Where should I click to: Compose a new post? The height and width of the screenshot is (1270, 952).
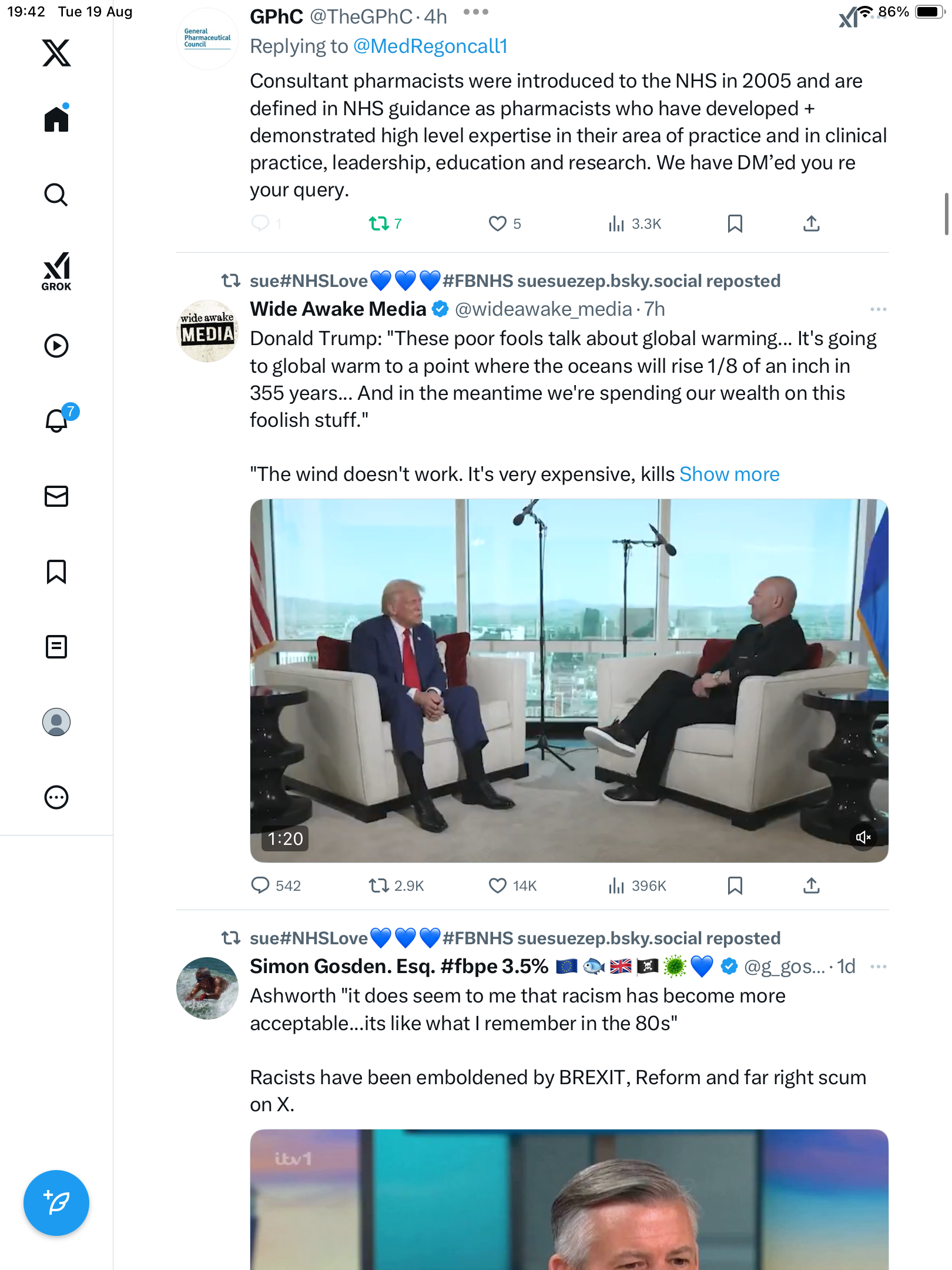tap(56, 1203)
